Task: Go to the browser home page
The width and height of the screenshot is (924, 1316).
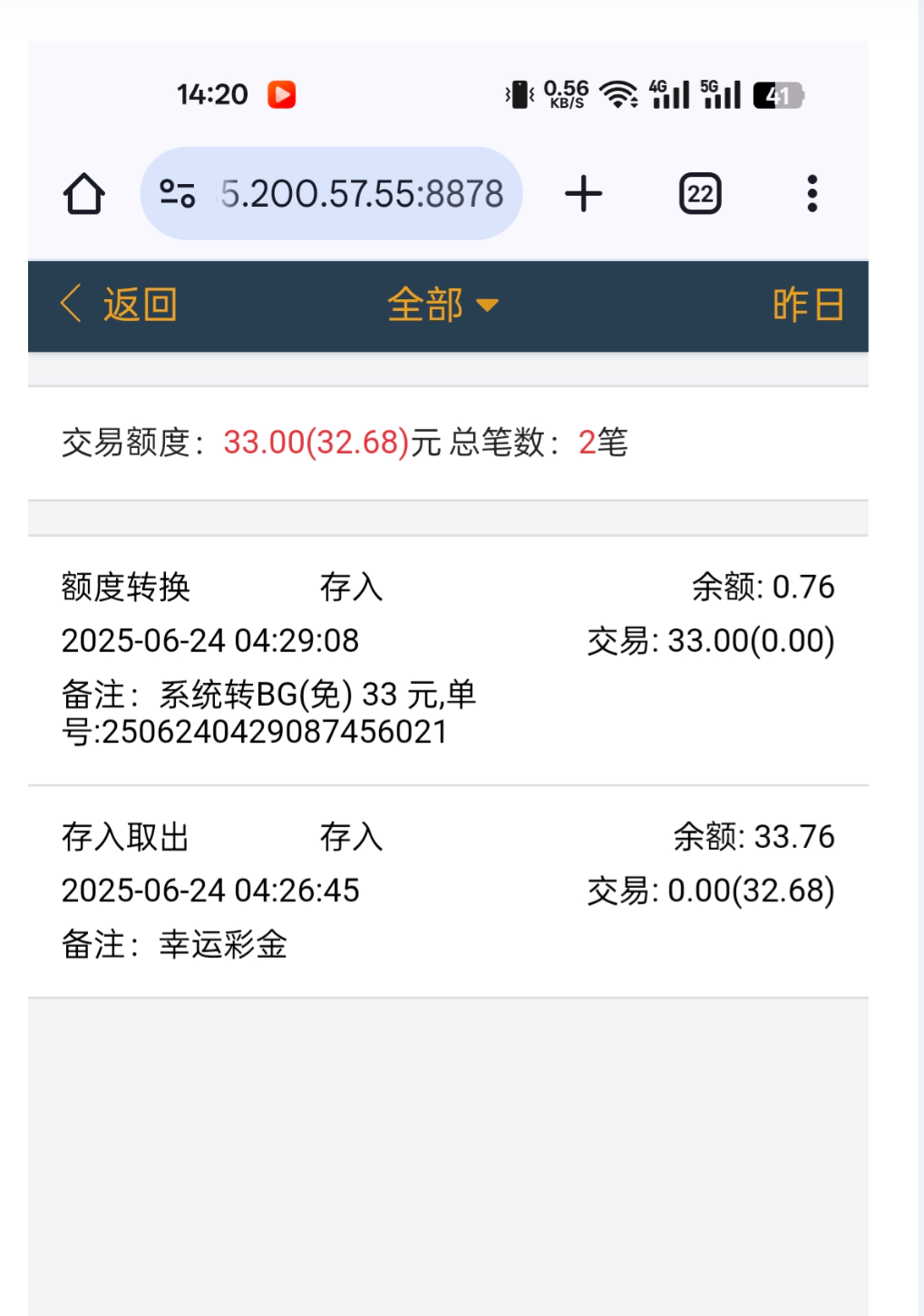Action: 83,193
